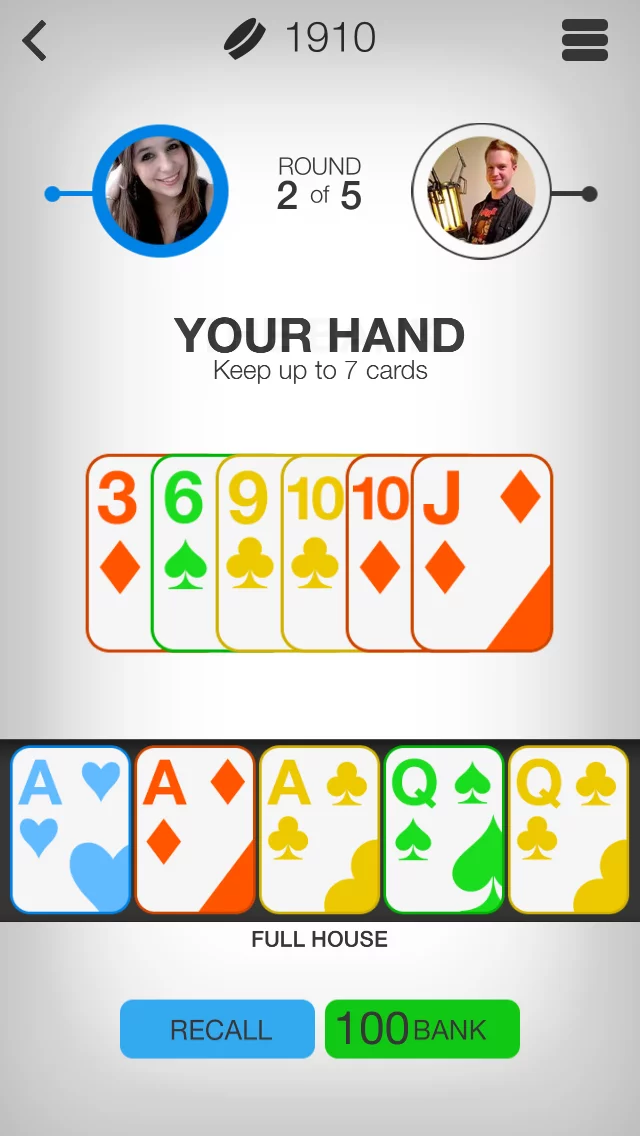Remove the Queen of spades card

tap(443, 829)
